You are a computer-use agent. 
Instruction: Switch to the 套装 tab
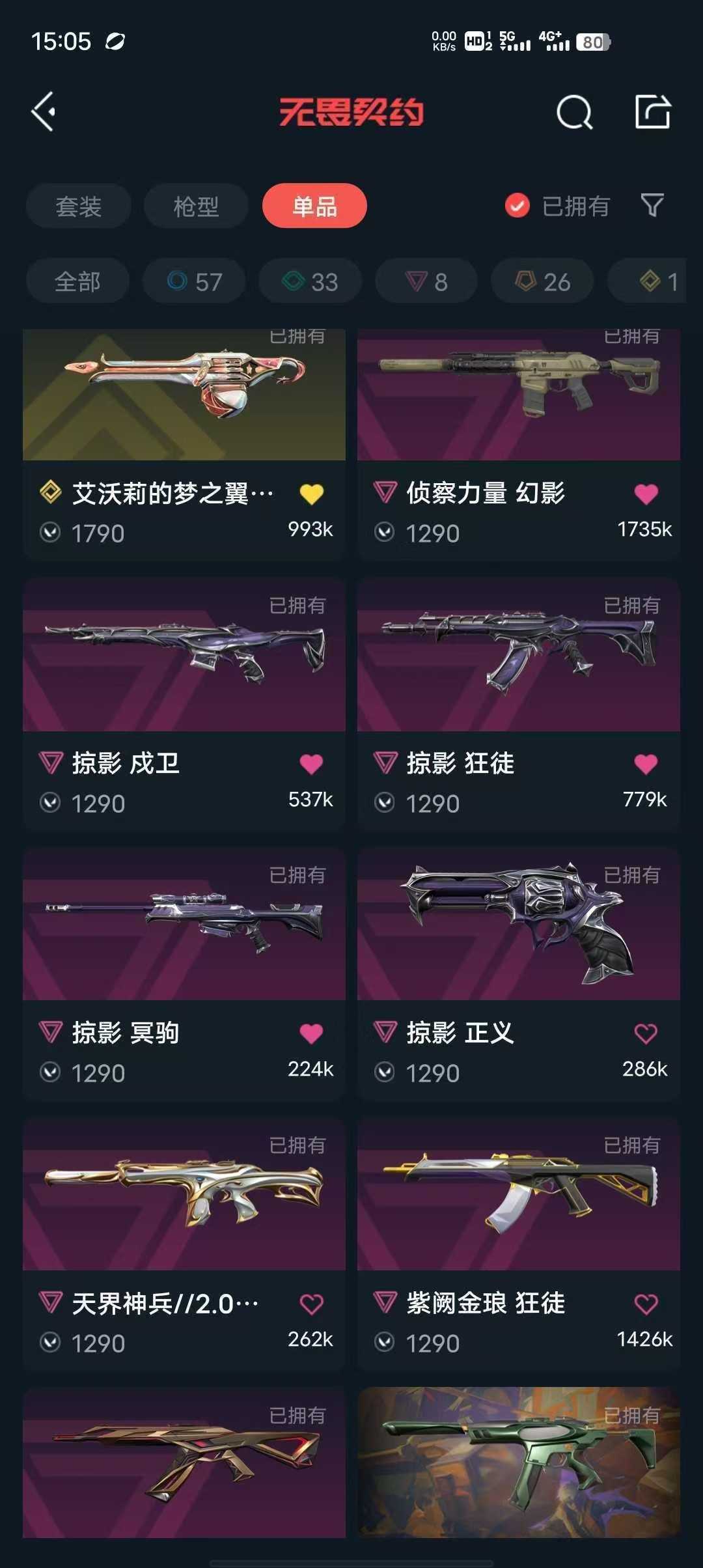[x=77, y=206]
